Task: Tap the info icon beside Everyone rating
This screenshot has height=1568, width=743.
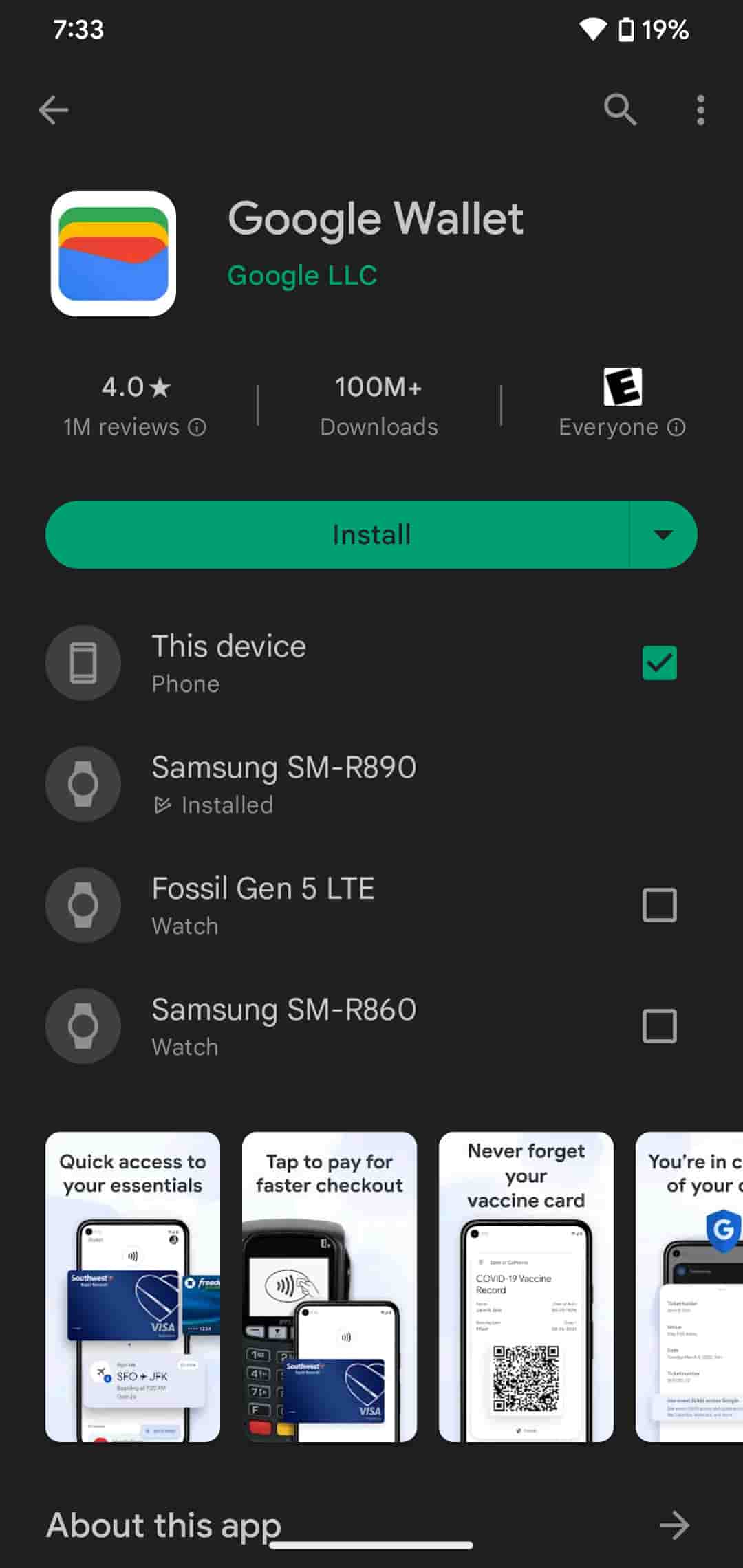Action: click(676, 427)
